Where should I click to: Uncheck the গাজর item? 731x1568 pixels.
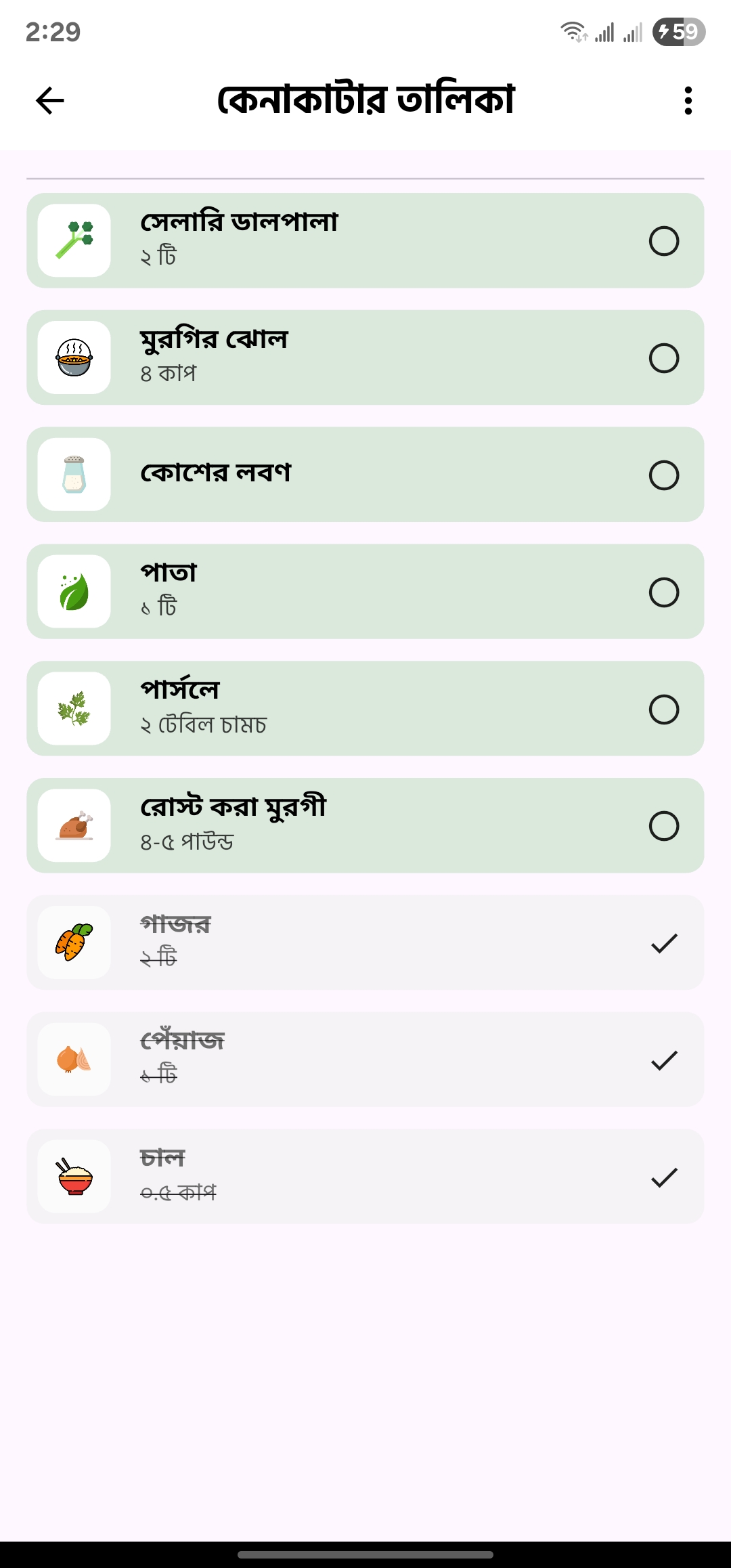pos(664,943)
